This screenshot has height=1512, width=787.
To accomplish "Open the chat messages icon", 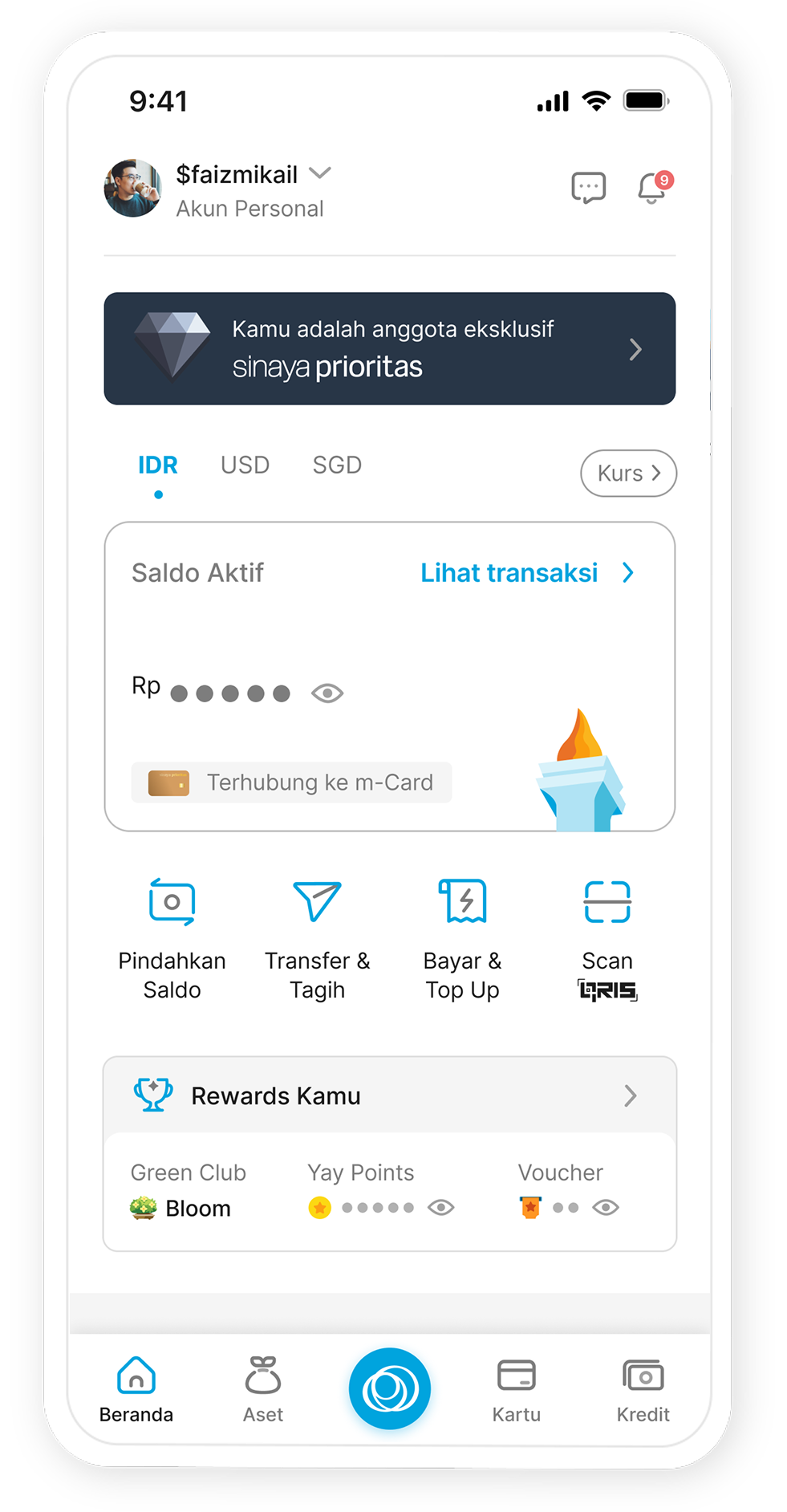I will pyautogui.click(x=588, y=188).
